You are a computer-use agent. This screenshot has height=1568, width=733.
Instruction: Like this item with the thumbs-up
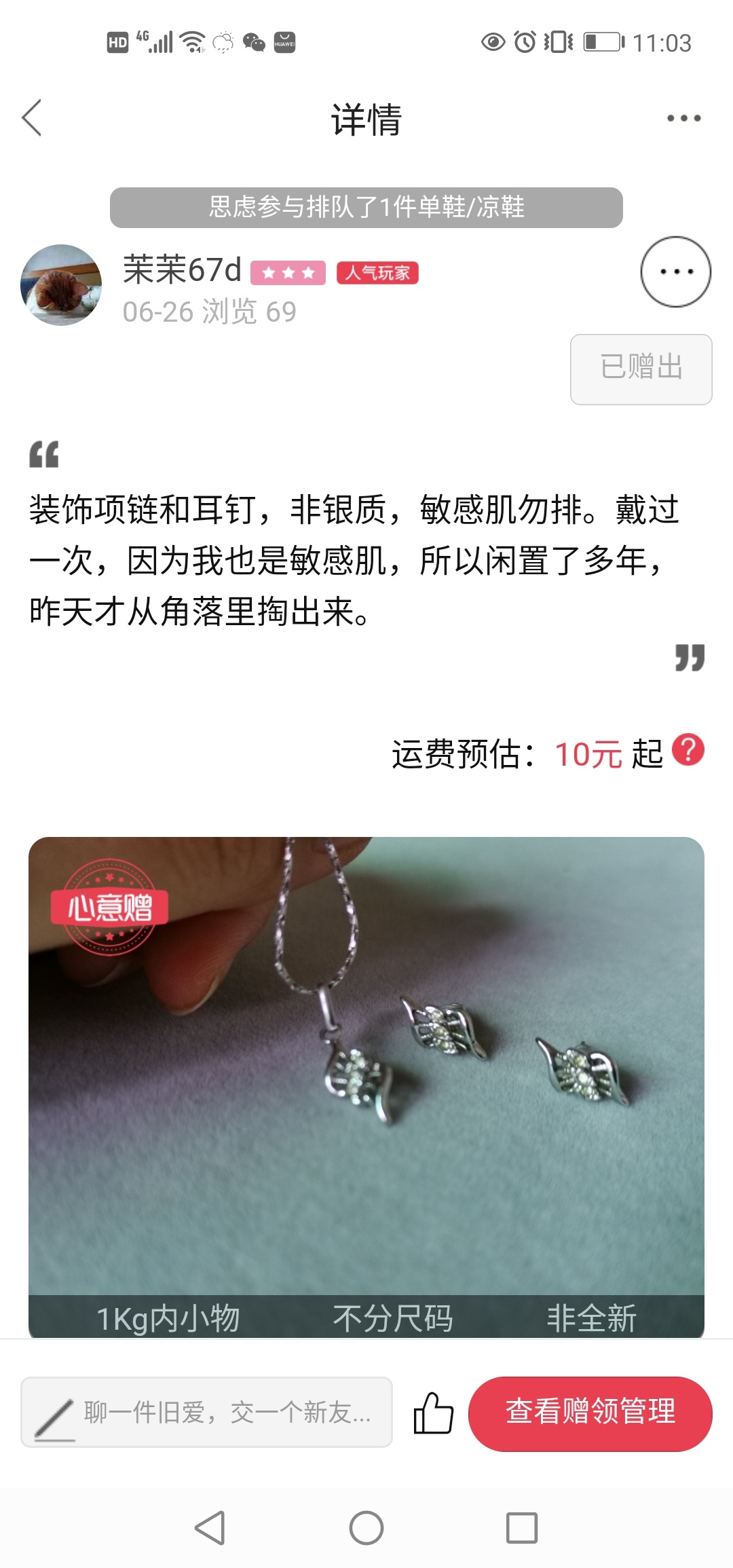point(433,1413)
